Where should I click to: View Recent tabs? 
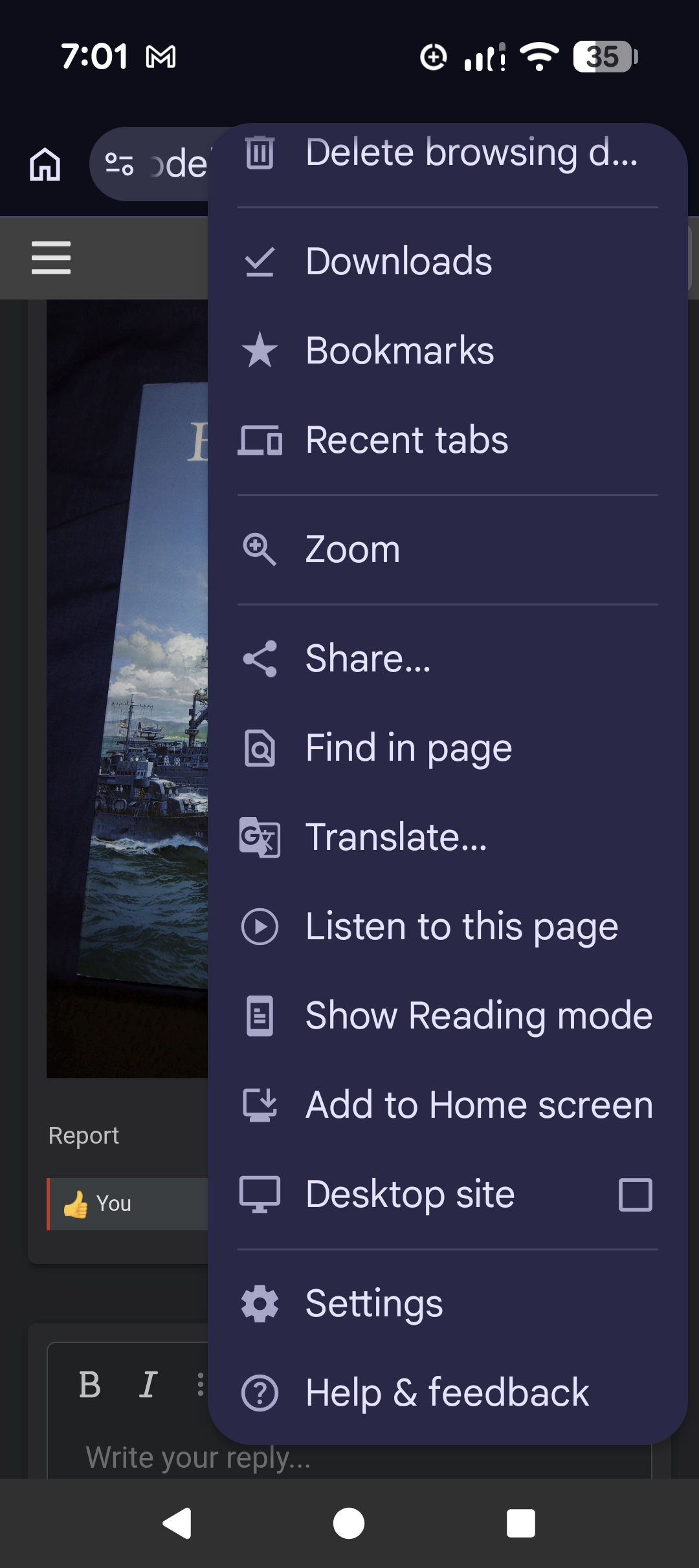click(447, 440)
